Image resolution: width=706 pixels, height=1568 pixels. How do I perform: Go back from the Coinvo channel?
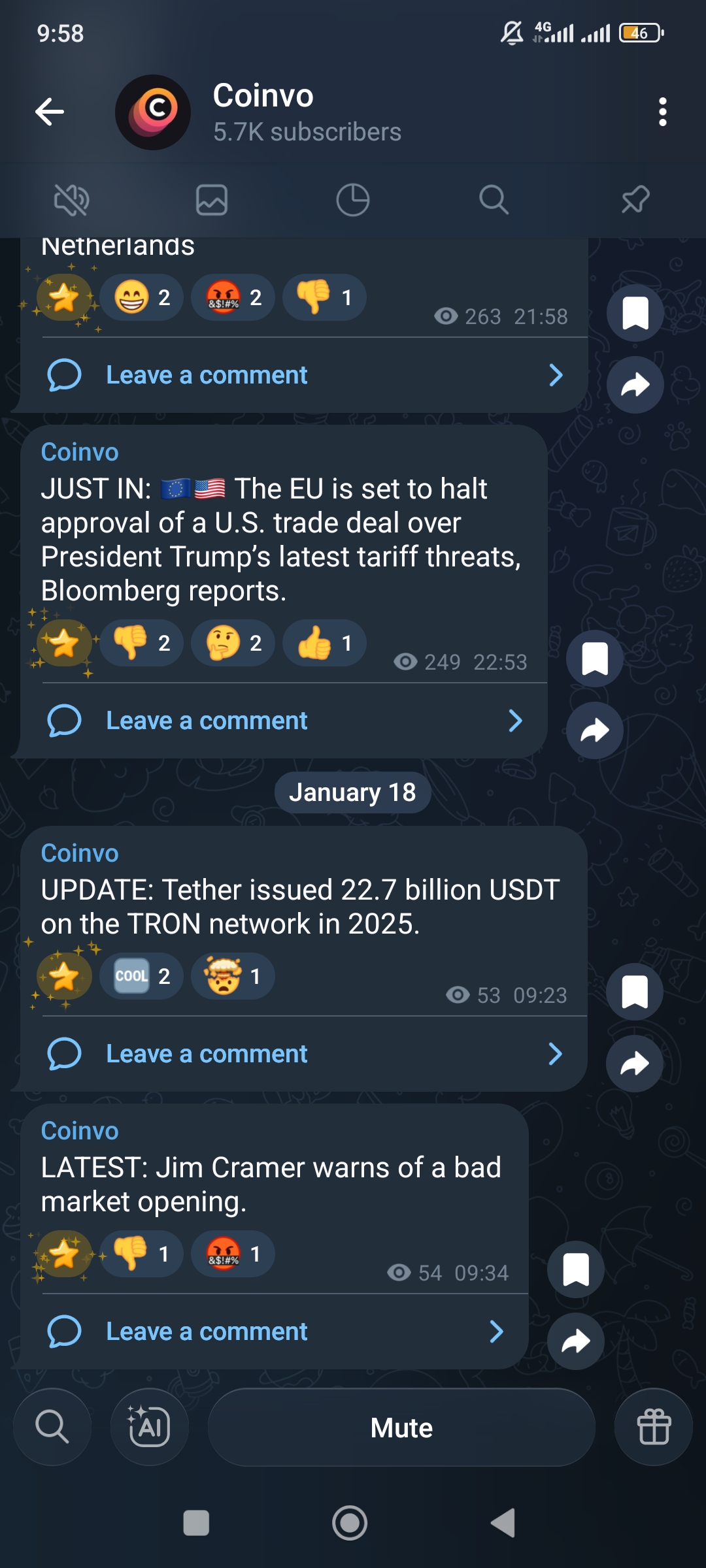(x=50, y=112)
